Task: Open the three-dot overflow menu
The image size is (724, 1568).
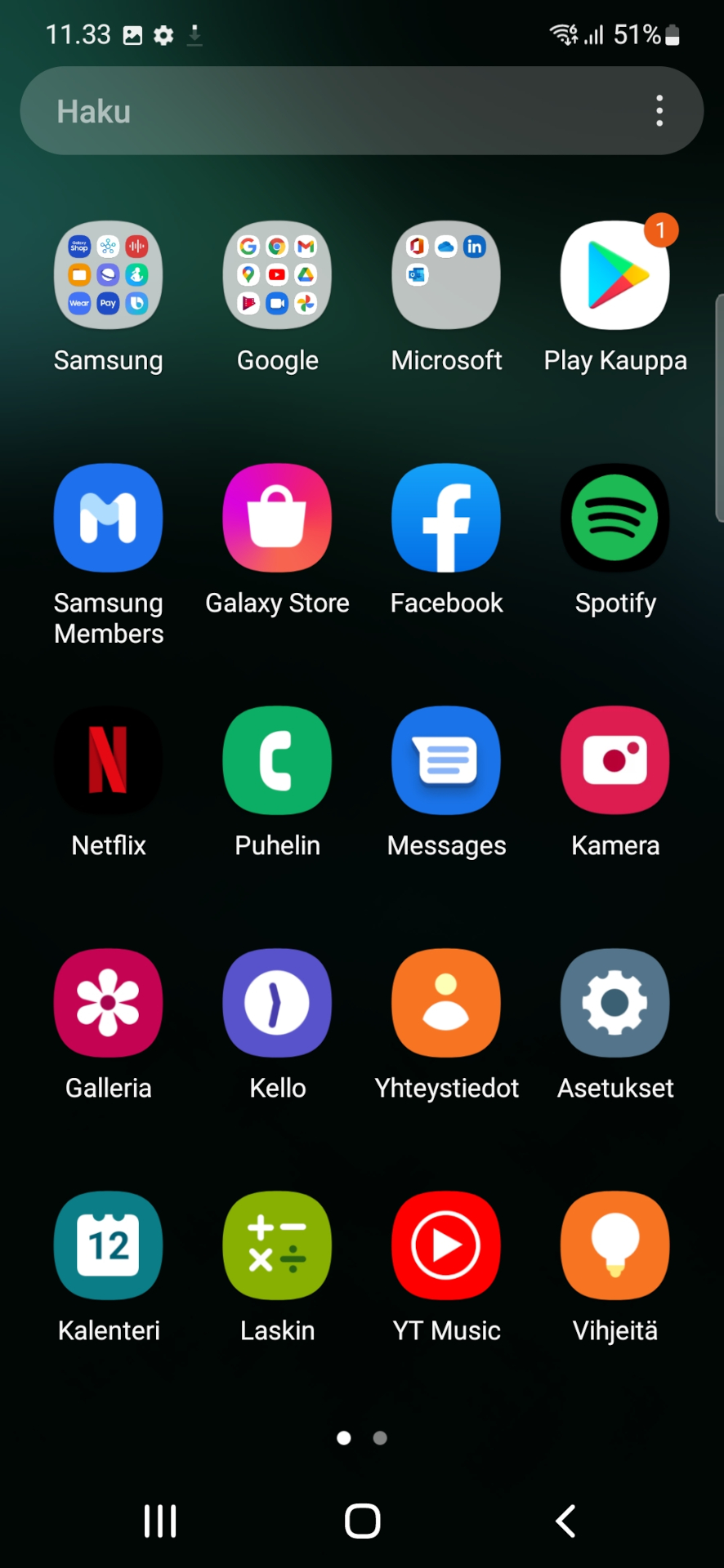Action: [659, 111]
